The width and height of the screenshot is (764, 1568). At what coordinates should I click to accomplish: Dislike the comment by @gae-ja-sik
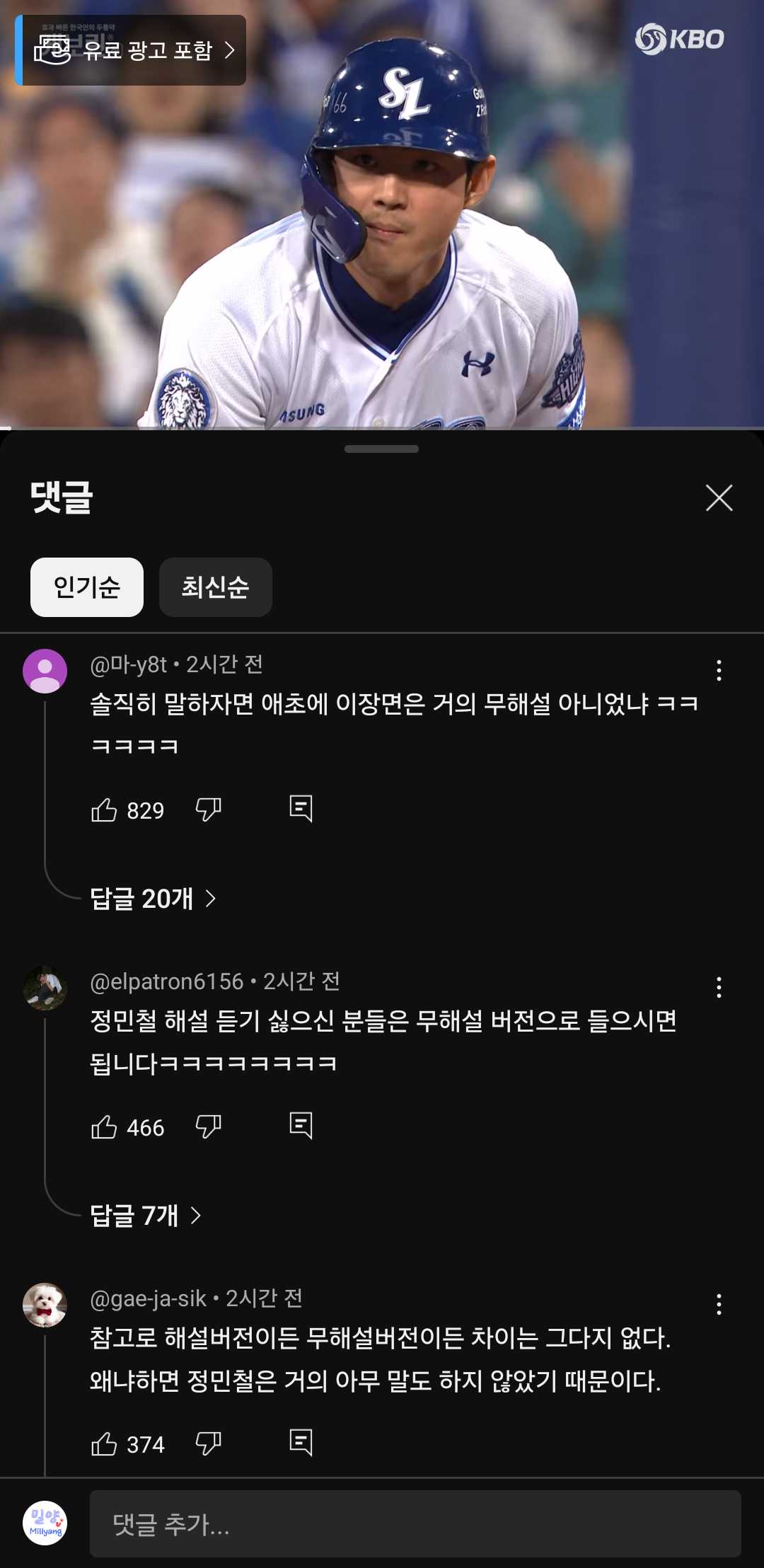click(209, 1443)
